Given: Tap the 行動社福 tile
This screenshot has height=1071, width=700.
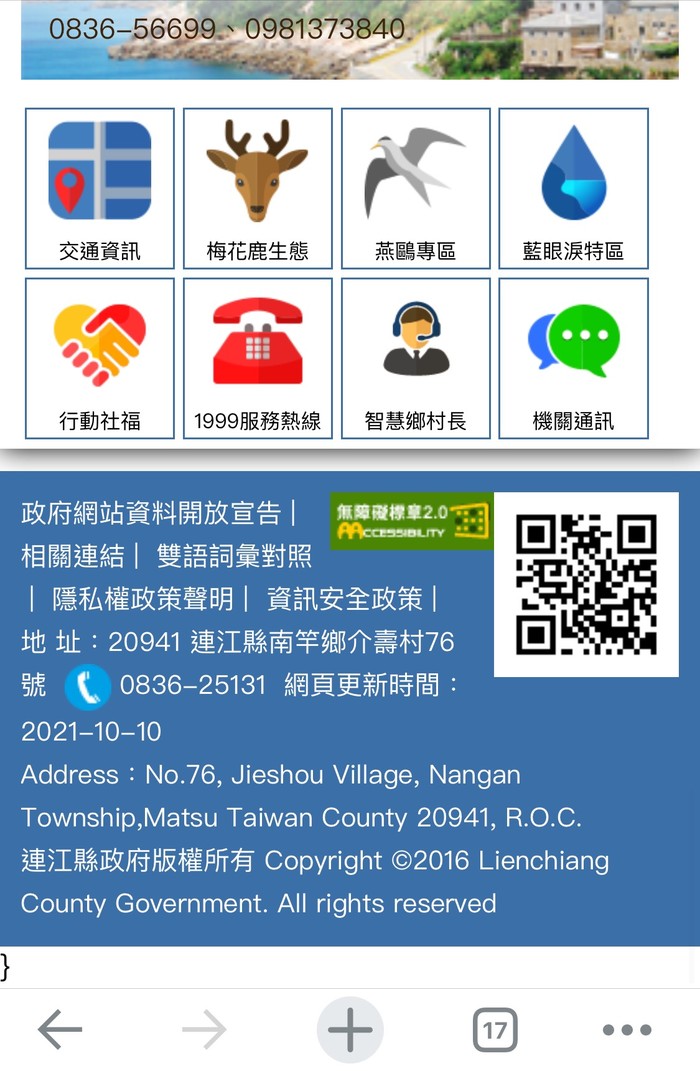Looking at the screenshot, I should click(x=99, y=358).
